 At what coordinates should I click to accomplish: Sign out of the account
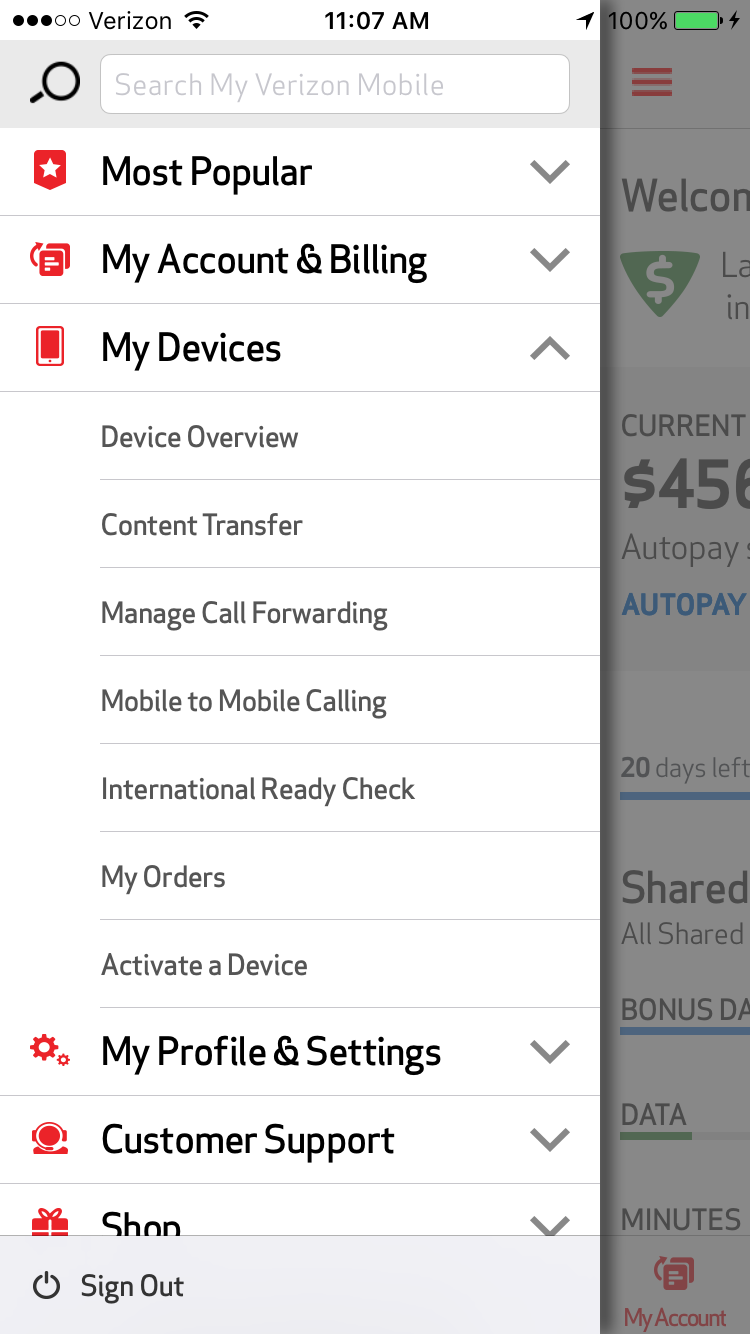coord(108,1286)
